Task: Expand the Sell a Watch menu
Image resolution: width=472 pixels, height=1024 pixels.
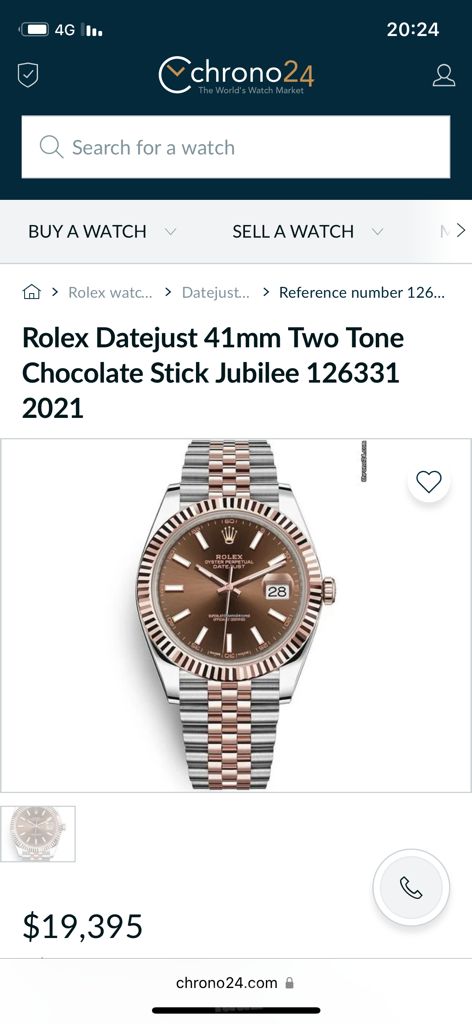Action: (x=308, y=231)
